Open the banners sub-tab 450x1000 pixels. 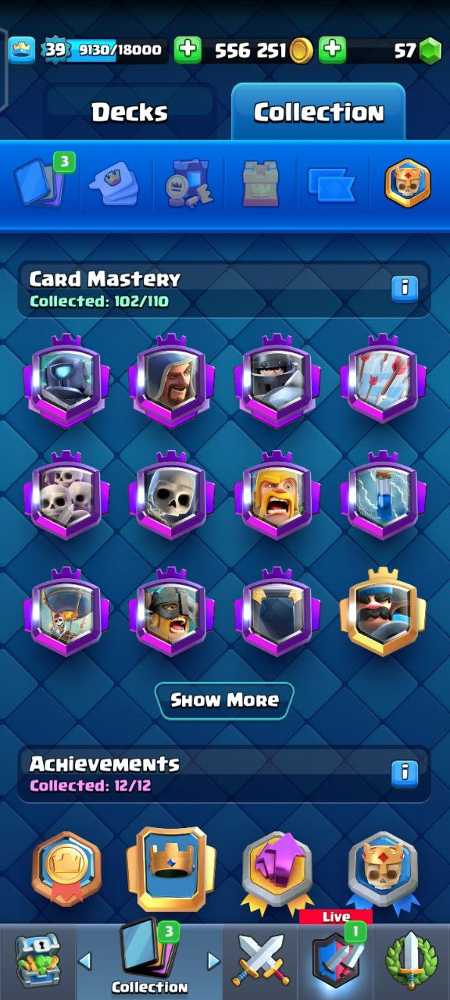tap(331, 184)
